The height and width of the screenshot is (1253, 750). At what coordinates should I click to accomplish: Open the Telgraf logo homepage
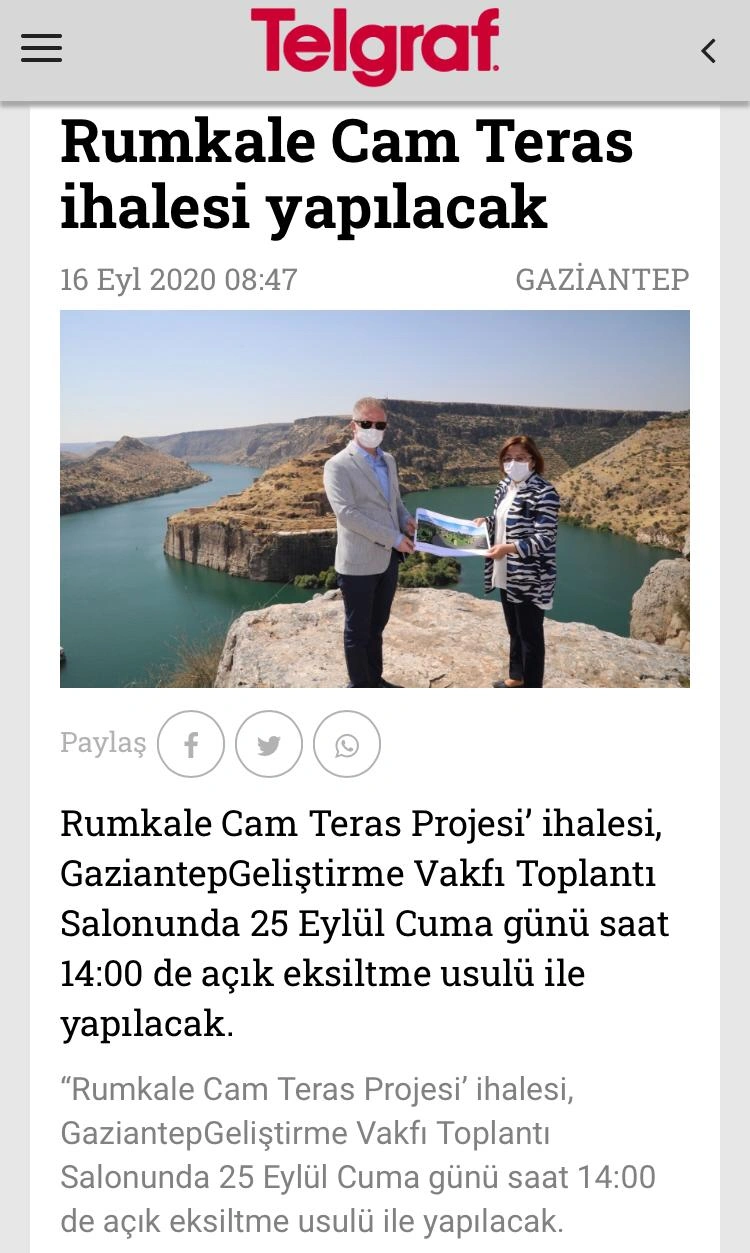coord(375,45)
